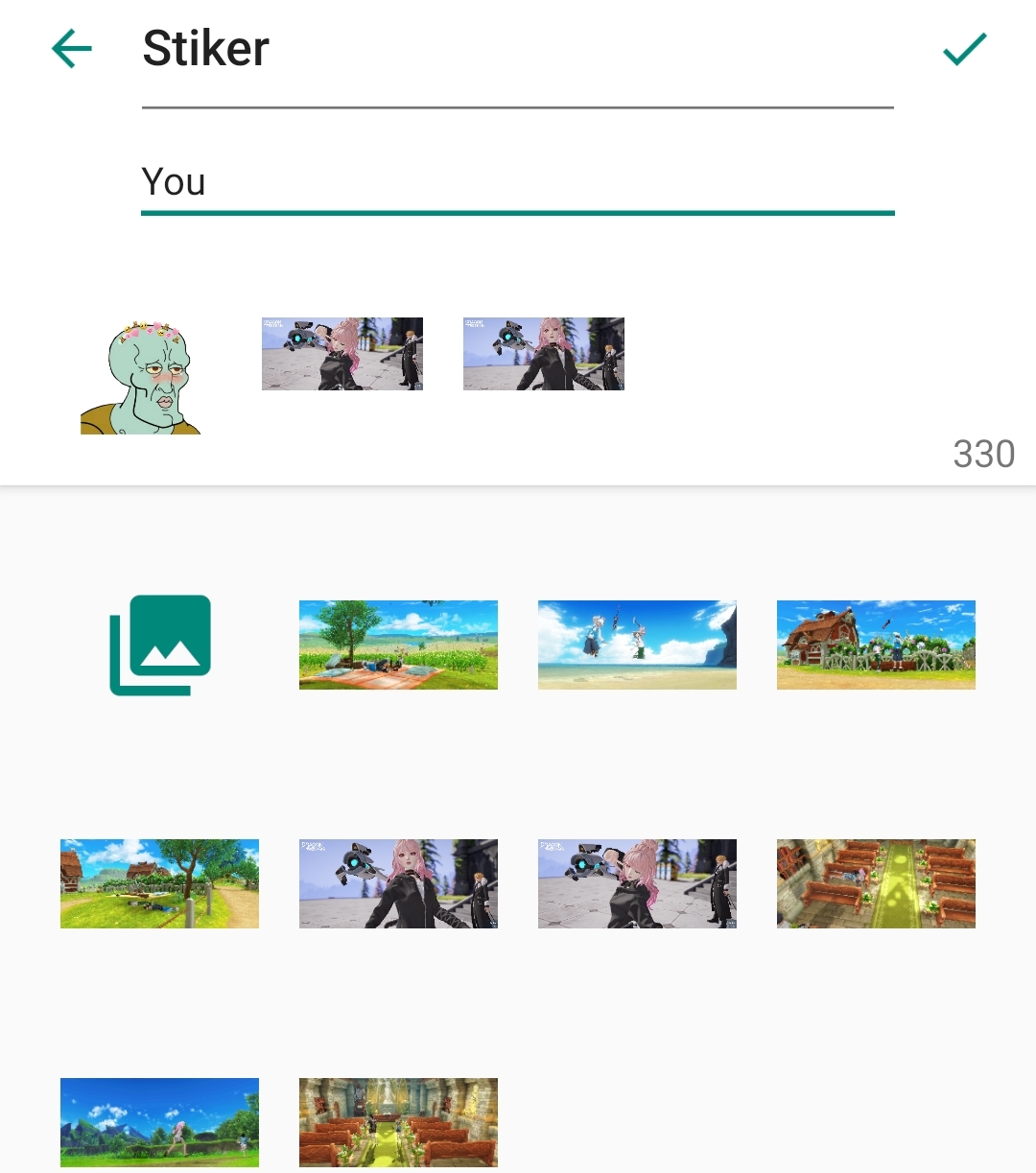
Task: Choose the picnic under a tree image
Action: [x=398, y=645]
